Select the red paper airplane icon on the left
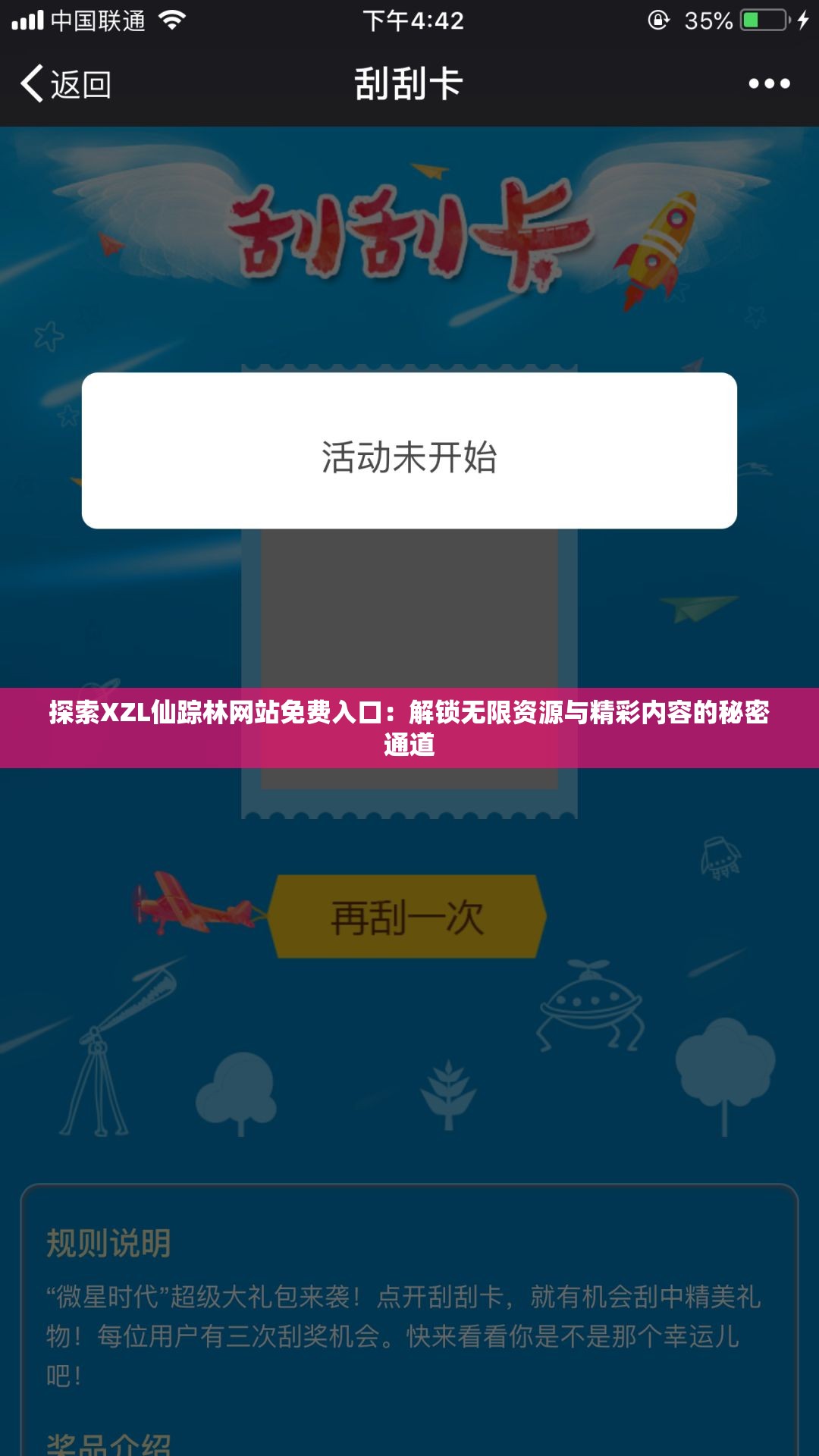 pyautogui.click(x=110, y=243)
